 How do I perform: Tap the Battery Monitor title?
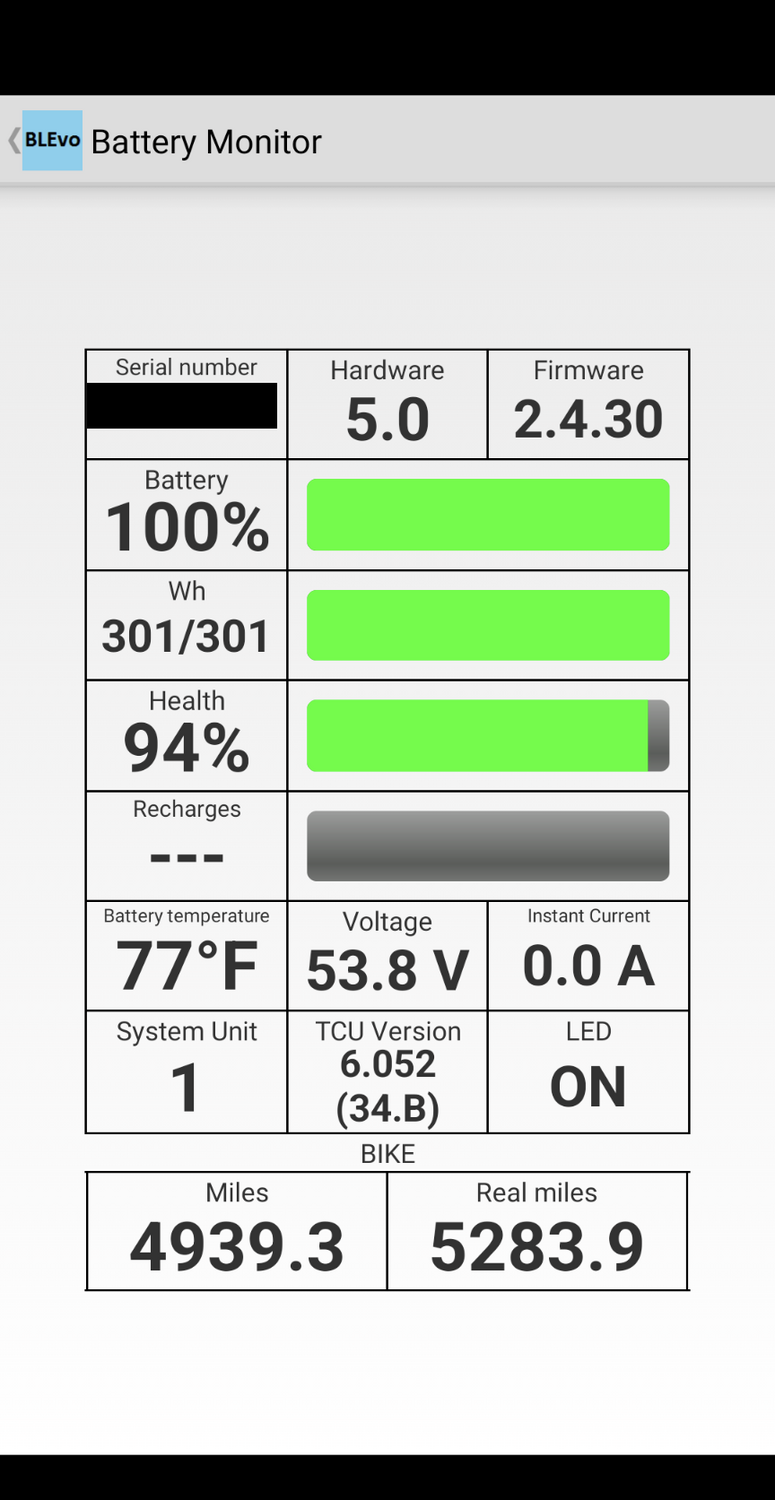pyautogui.click(x=205, y=141)
